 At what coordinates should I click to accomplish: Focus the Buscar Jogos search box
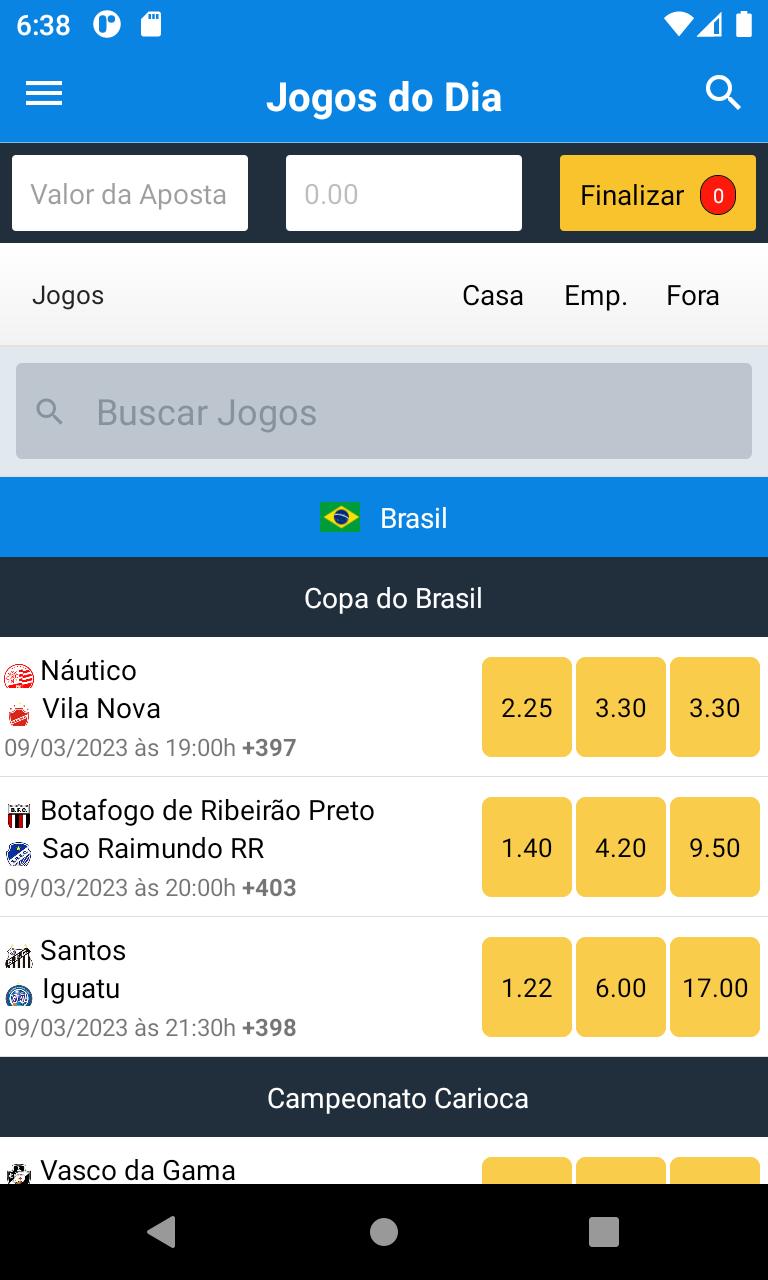click(x=384, y=411)
